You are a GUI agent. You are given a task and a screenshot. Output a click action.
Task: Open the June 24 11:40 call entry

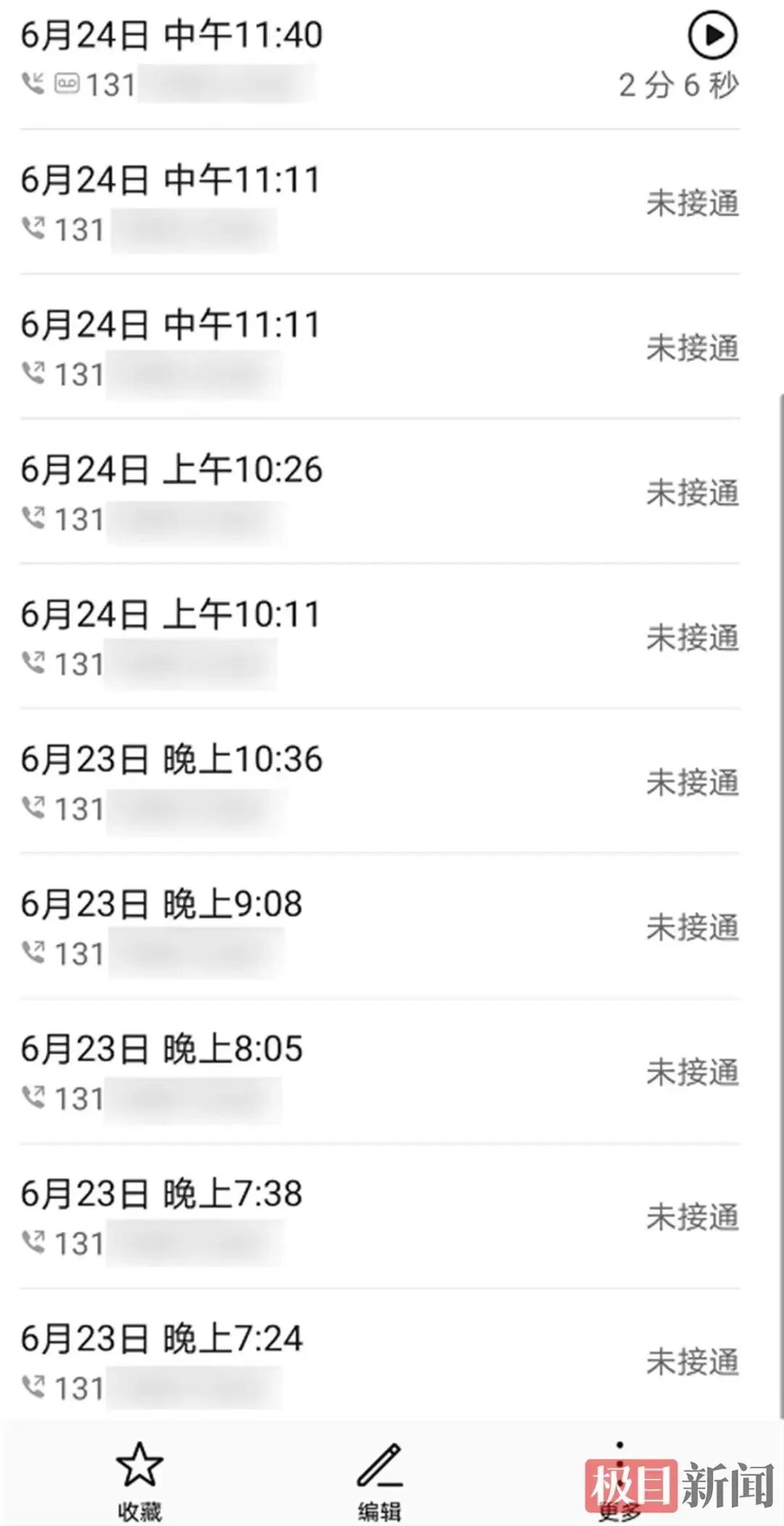(290, 60)
